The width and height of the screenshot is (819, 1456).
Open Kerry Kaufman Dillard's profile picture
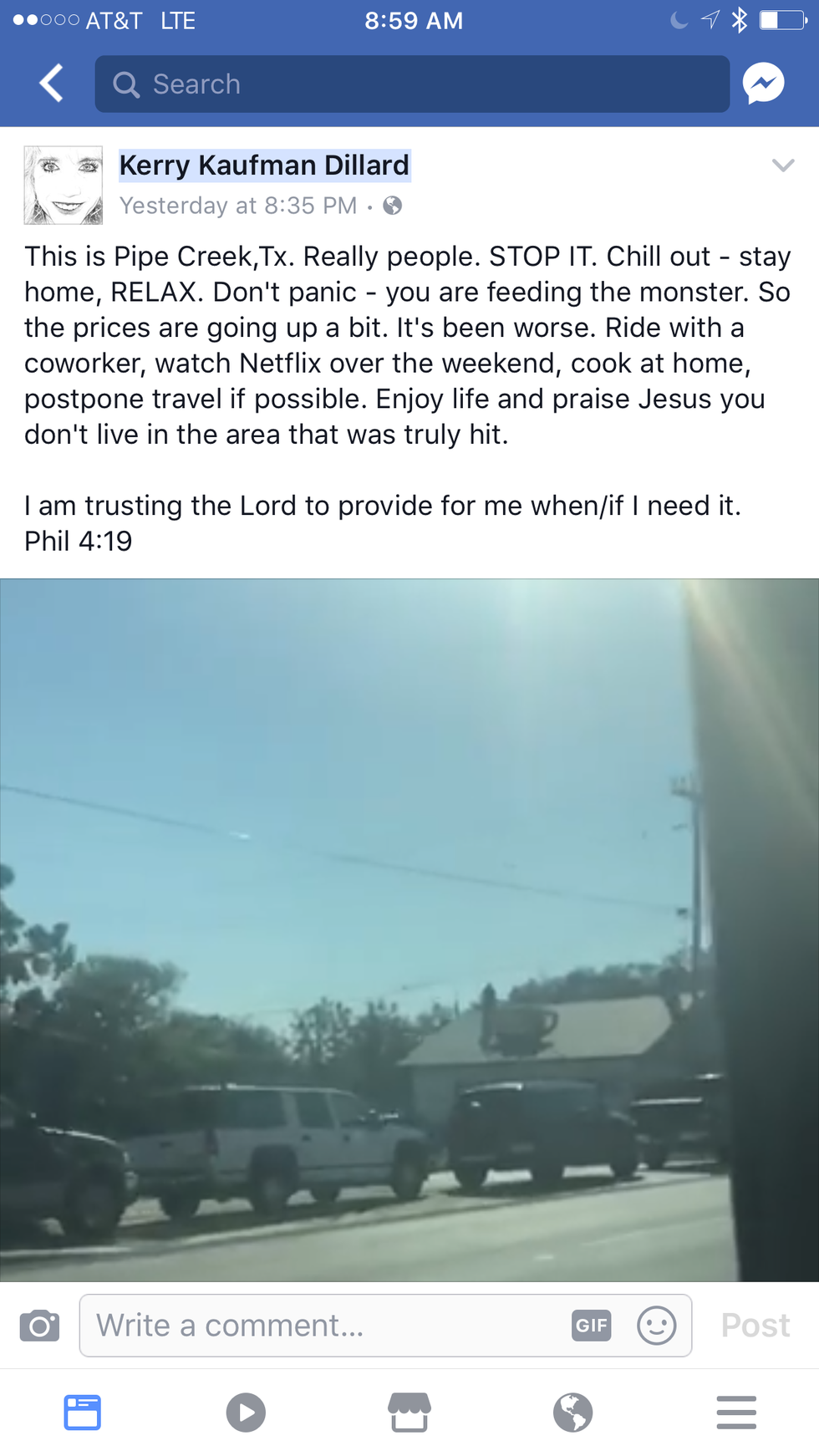click(x=64, y=186)
